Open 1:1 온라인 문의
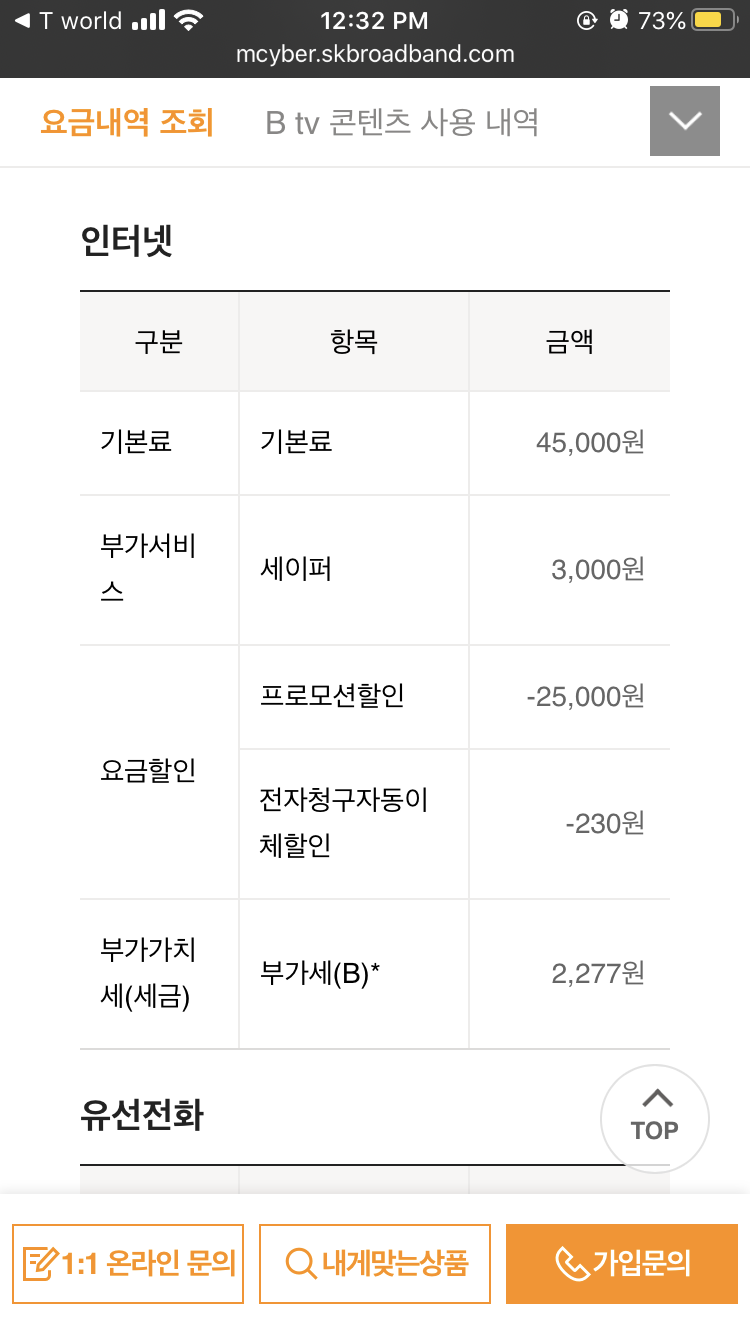This screenshot has height=1334, width=750. point(128,1264)
